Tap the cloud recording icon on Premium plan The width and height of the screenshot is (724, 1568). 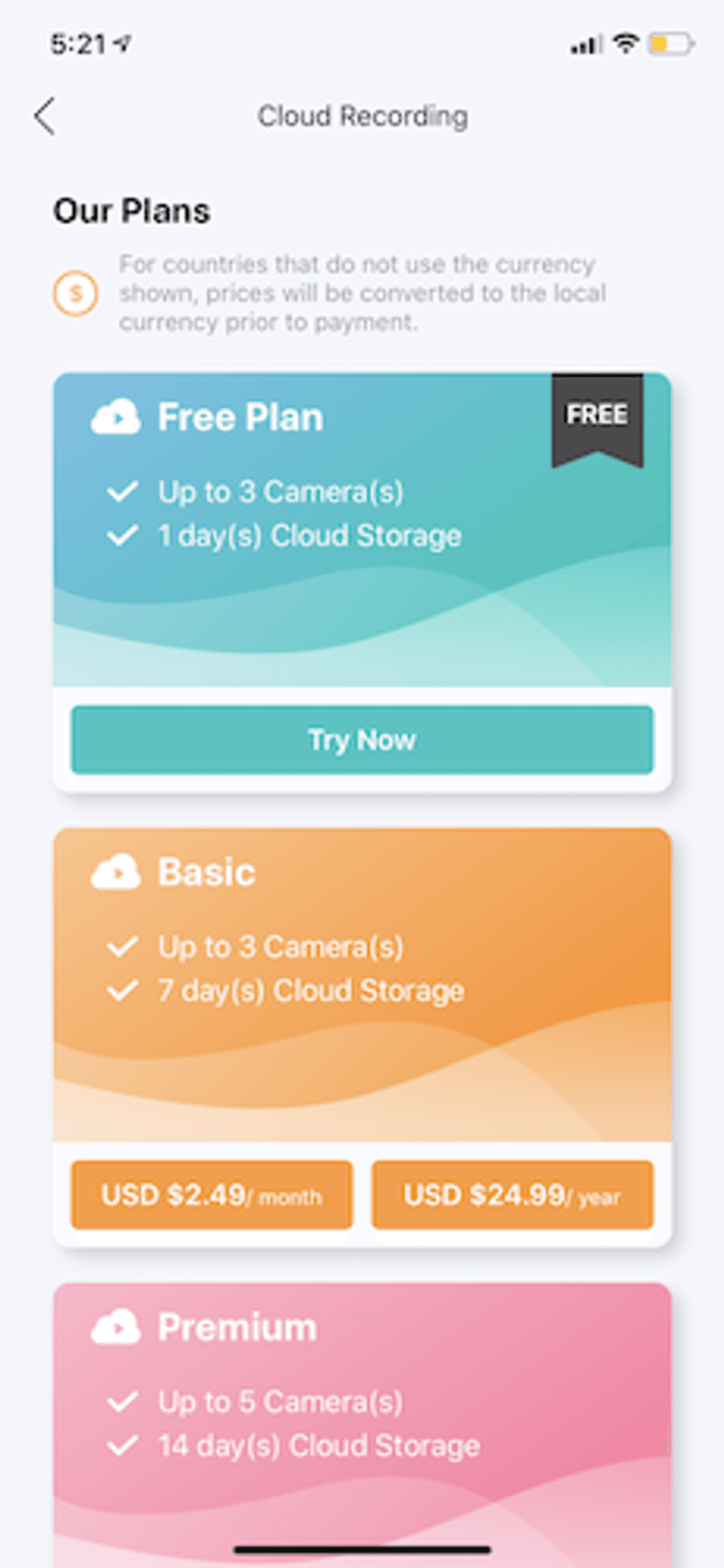117,1326
